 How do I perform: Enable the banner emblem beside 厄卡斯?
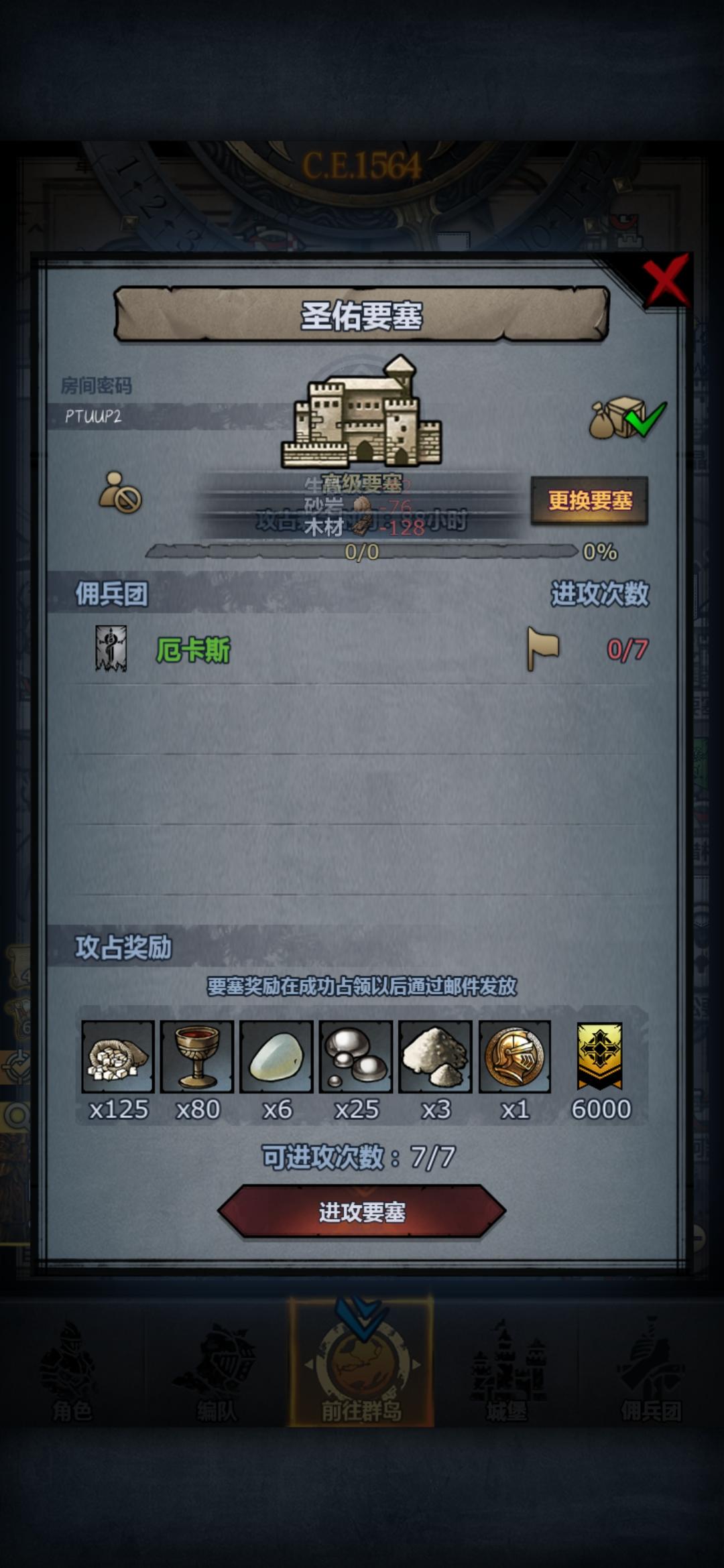(x=112, y=647)
